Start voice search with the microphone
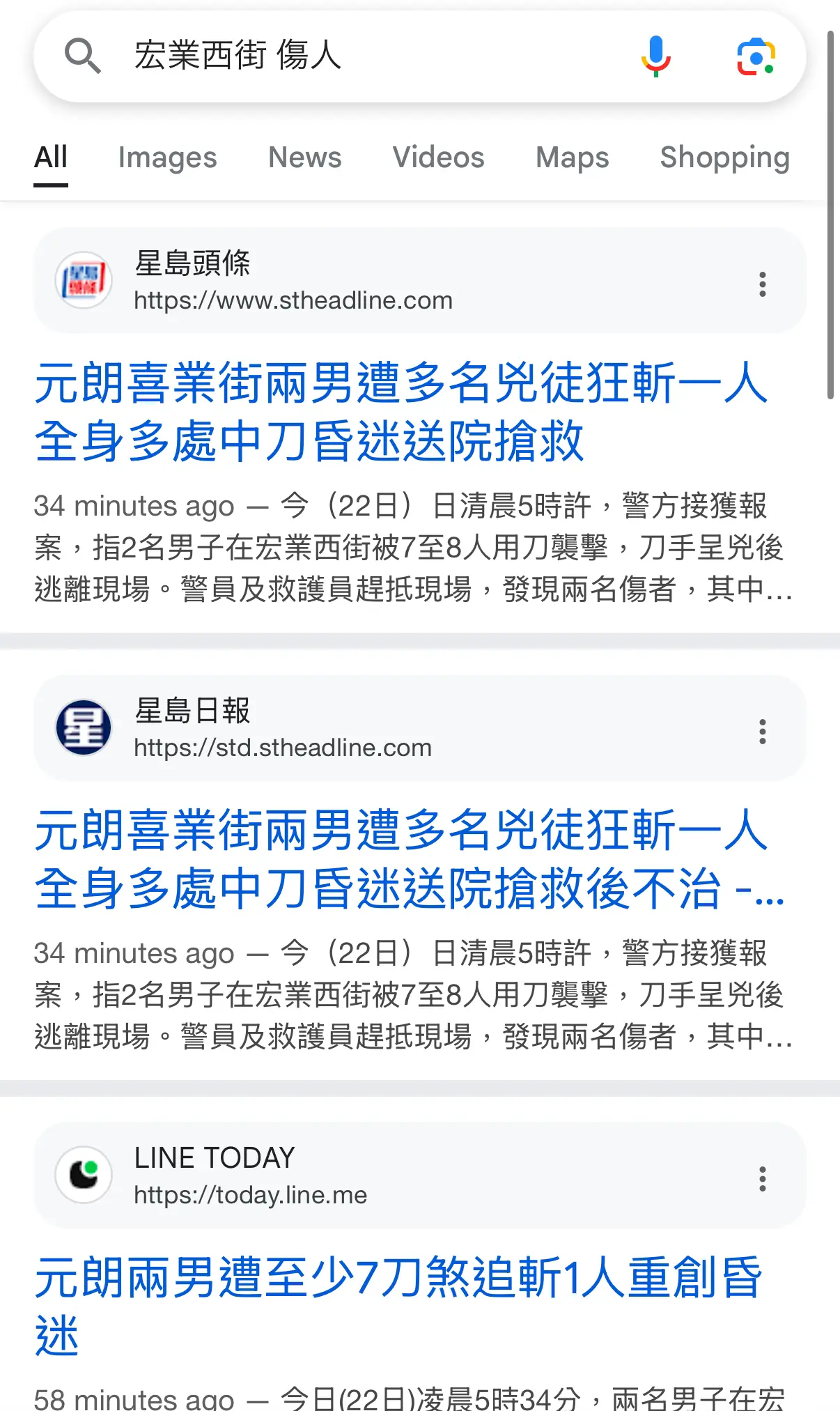The width and height of the screenshot is (840, 1411). coord(655,56)
